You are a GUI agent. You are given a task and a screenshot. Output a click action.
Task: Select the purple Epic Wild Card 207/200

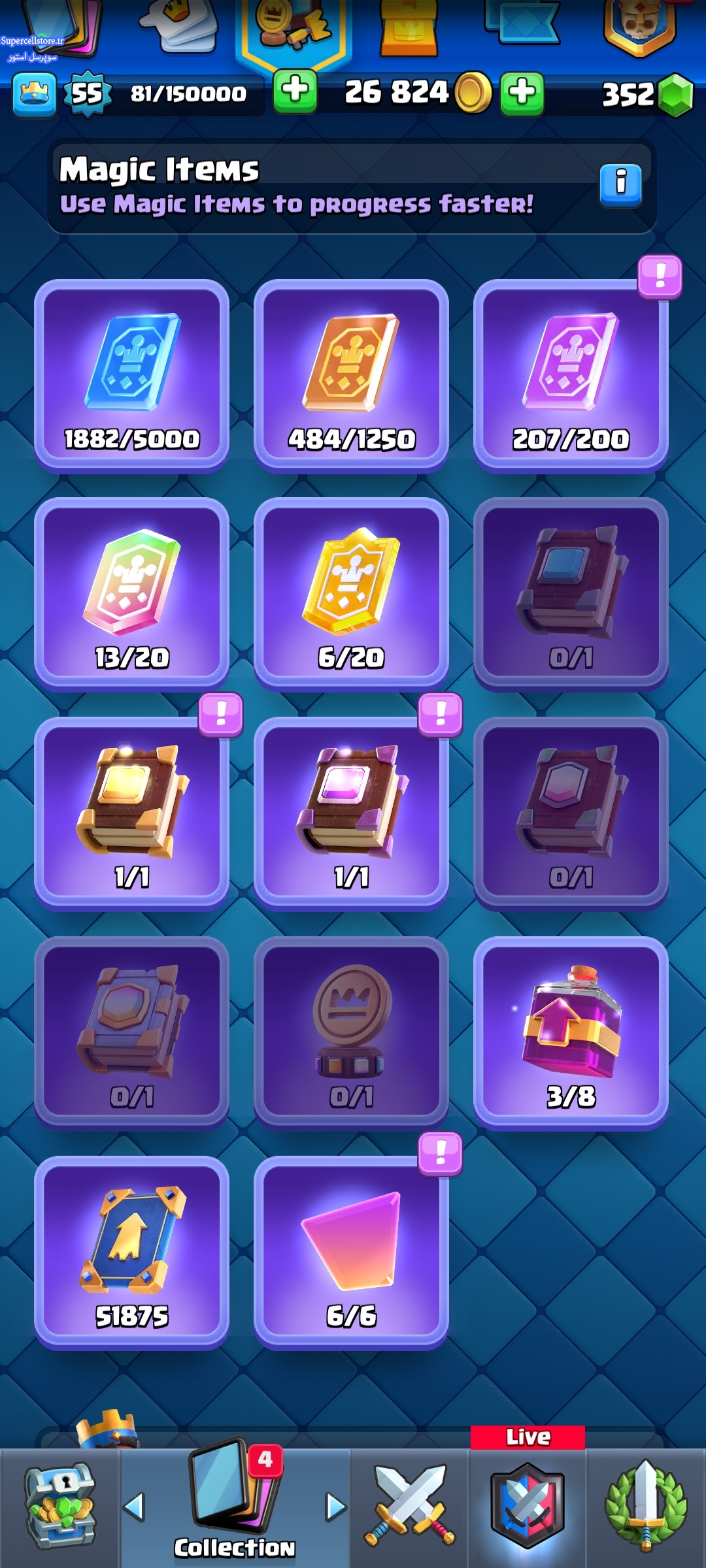[x=571, y=375]
